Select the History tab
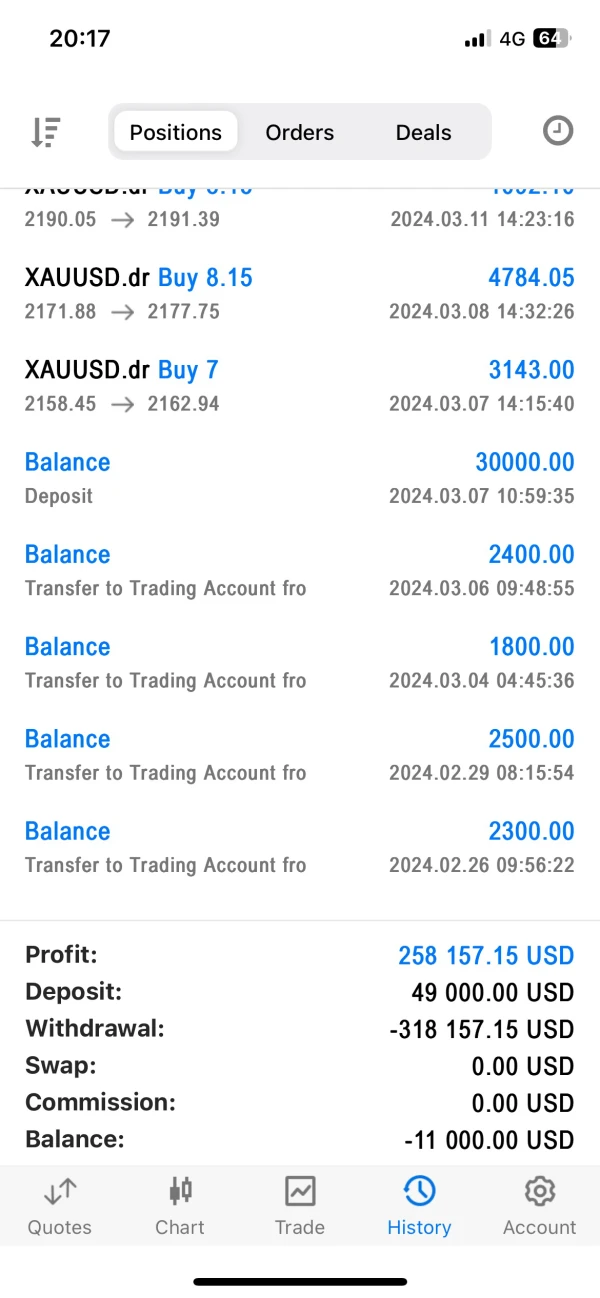The image size is (600, 1298). click(419, 1206)
